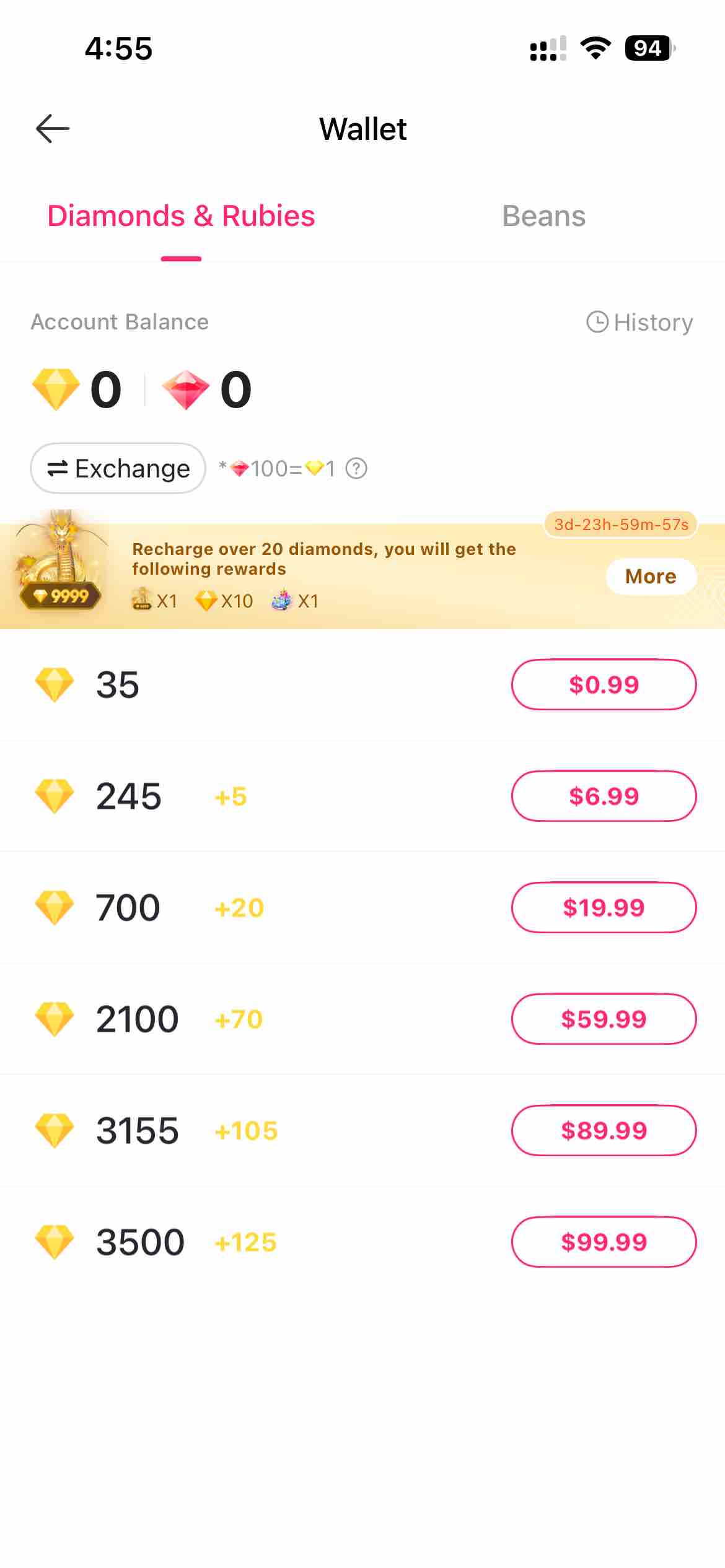Select the $99.99 diamond package
The image size is (725, 1568).
[x=604, y=1242]
